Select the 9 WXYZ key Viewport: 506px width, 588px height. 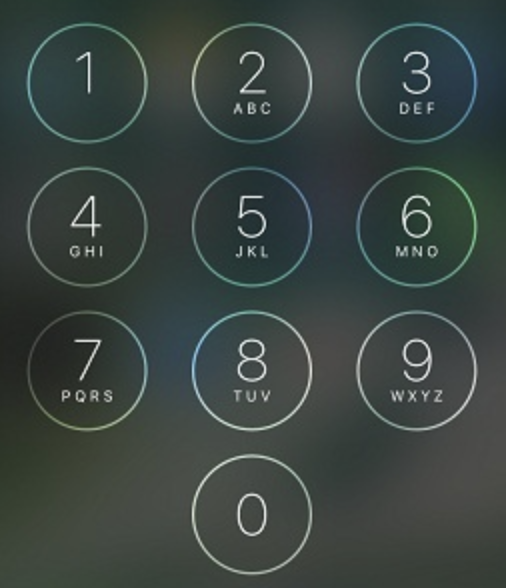coord(417,370)
